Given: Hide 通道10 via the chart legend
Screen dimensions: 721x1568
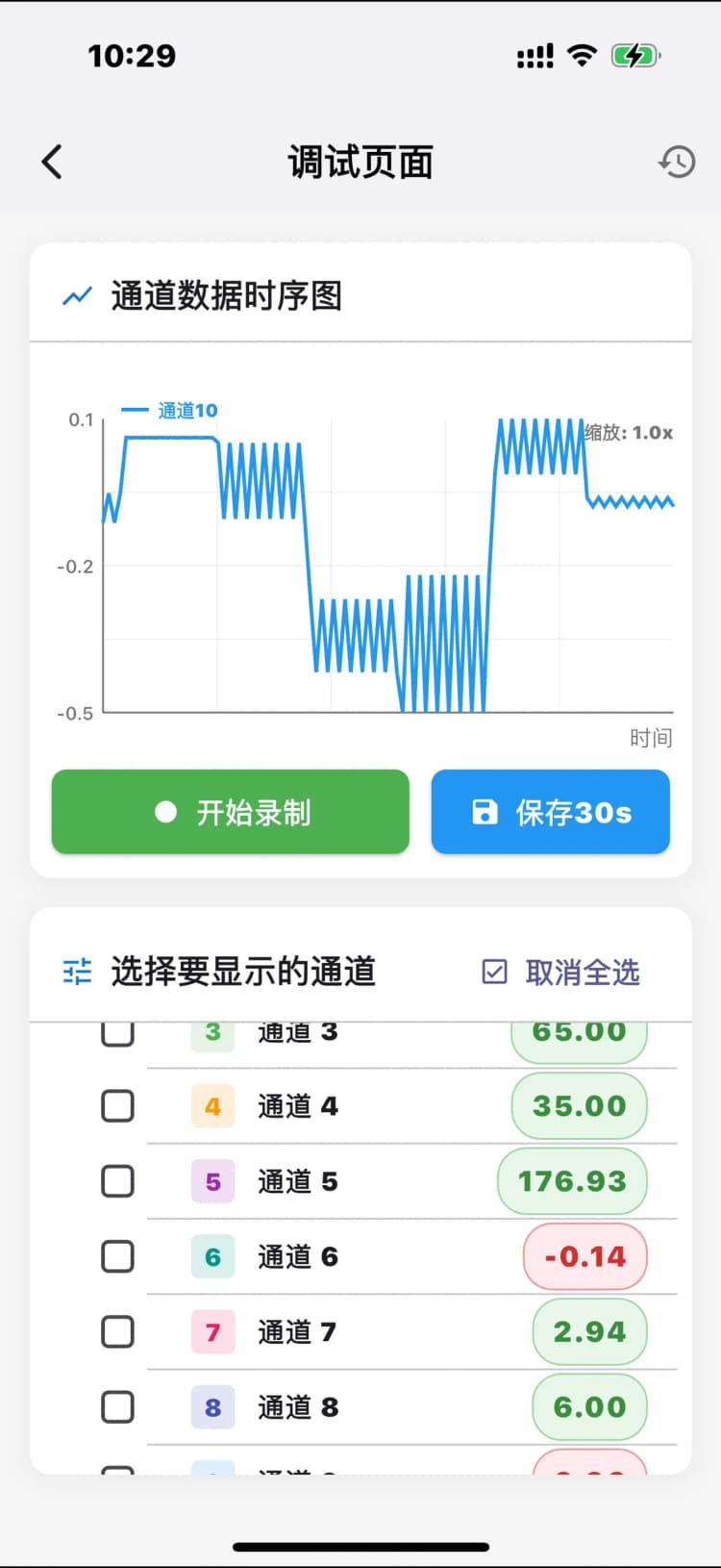Looking at the screenshot, I should [169, 410].
